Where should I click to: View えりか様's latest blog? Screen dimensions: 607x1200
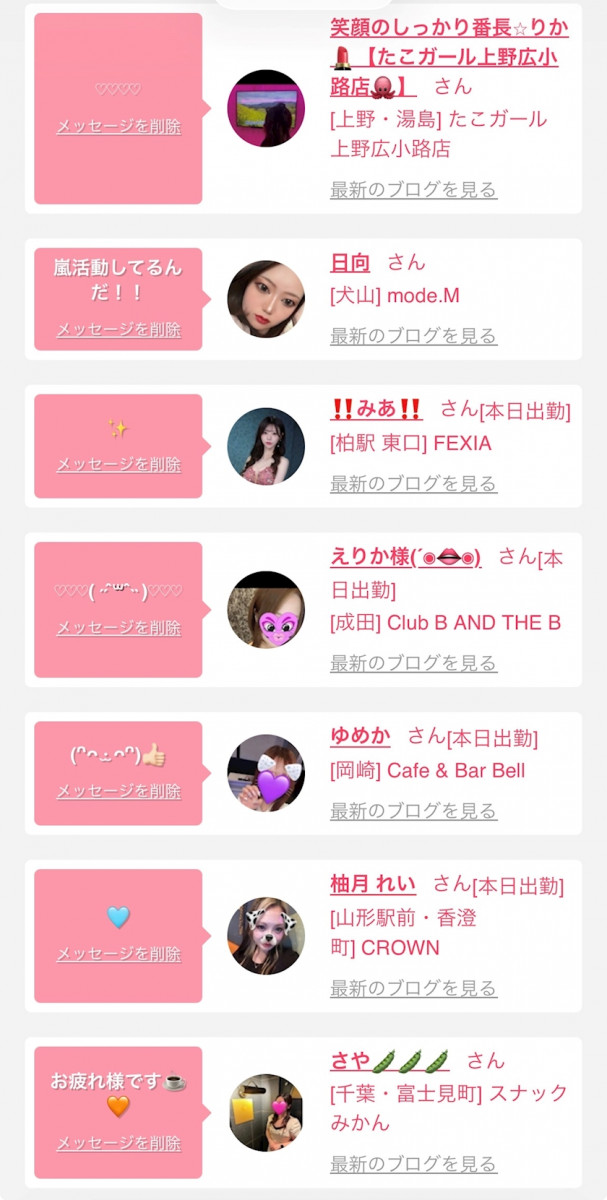tap(413, 663)
